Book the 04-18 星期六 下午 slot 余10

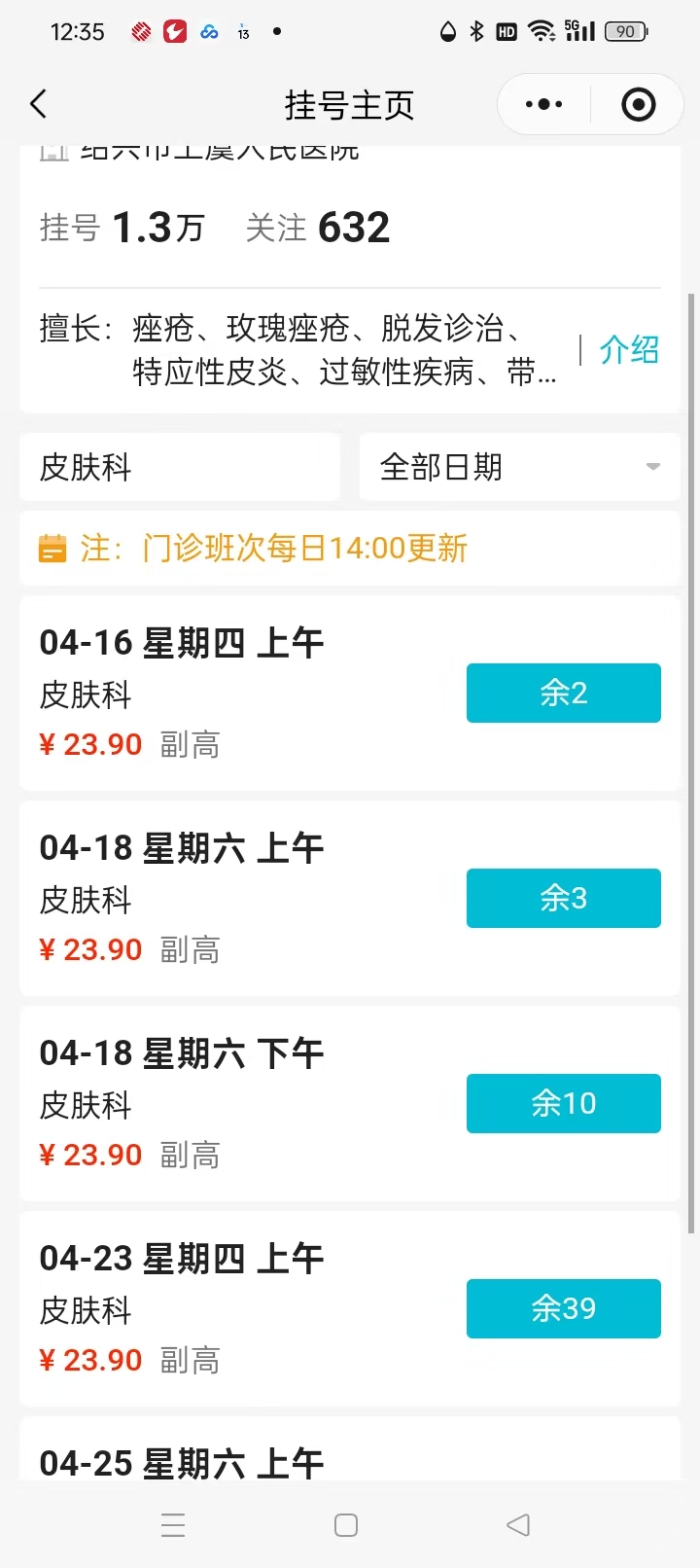(563, 1104)
